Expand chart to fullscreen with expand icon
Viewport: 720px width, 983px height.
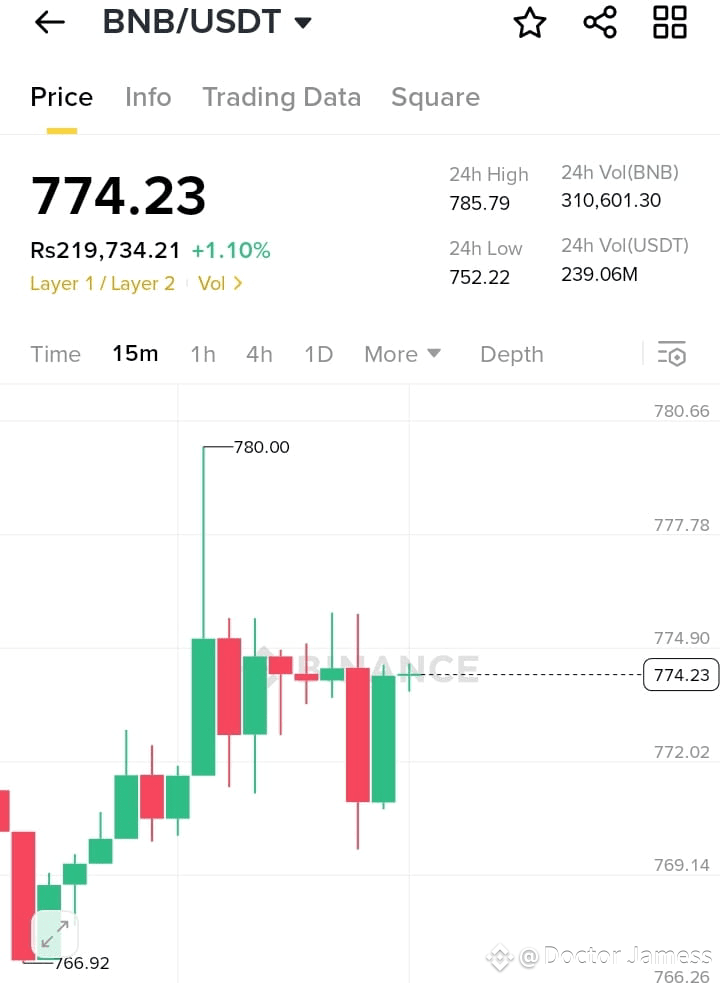[x=55, y=934]
